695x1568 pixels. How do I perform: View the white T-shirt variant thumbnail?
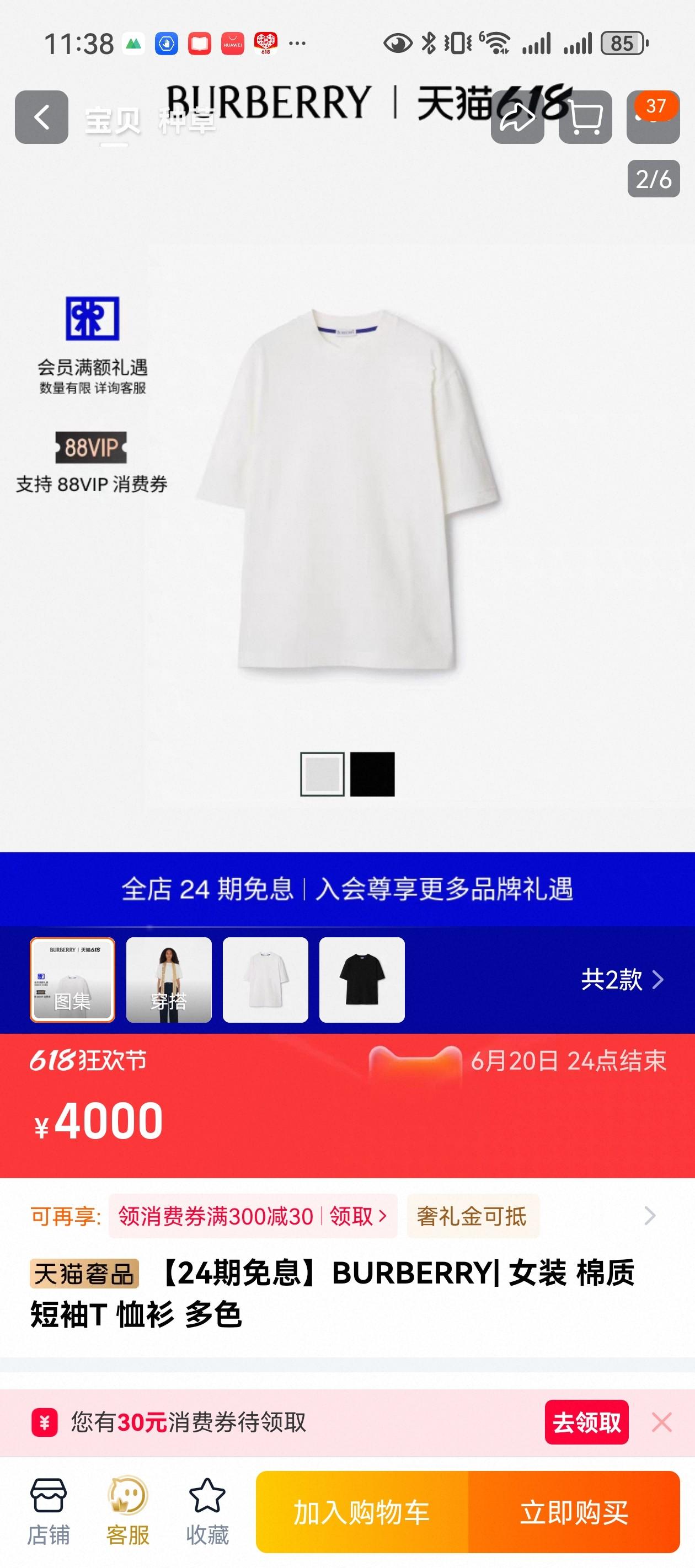coord(265,979)
